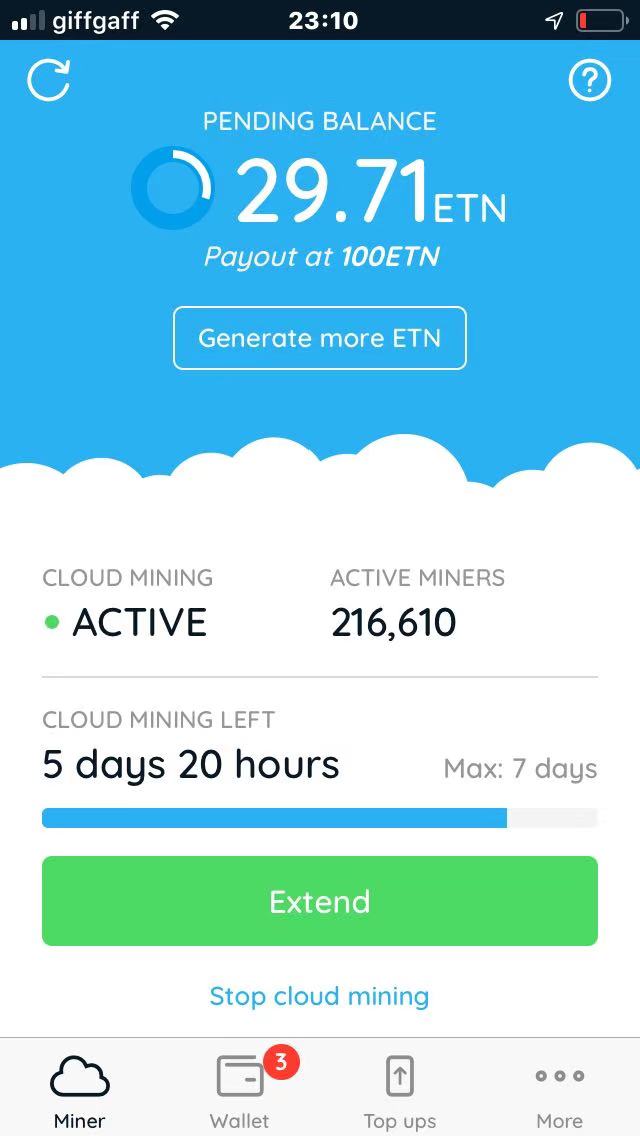
Task: Go to the Top ups tab
Action: [x=400, y=1090]
